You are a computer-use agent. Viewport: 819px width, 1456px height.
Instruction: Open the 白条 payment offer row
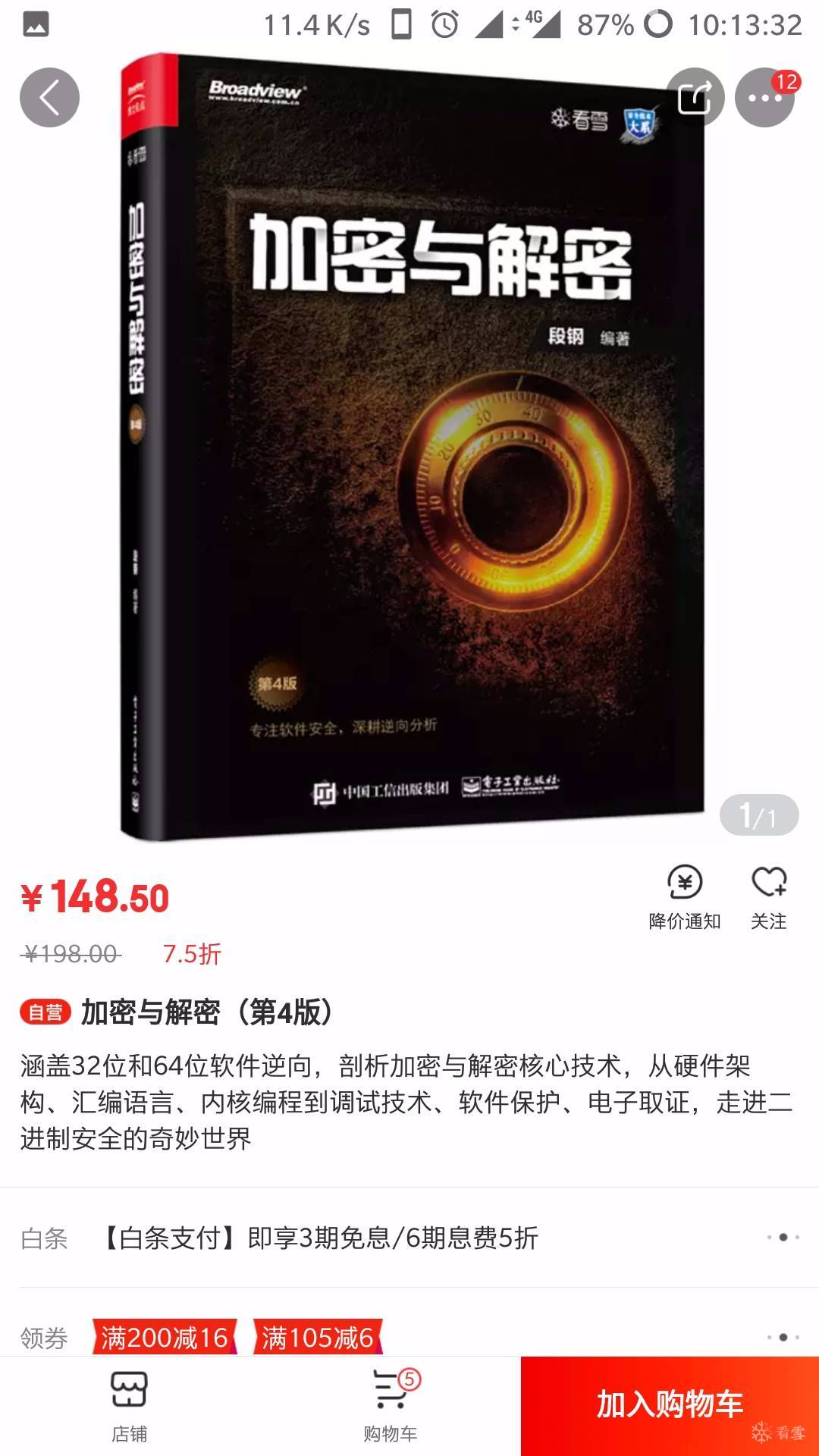(x=409, y=1238)
